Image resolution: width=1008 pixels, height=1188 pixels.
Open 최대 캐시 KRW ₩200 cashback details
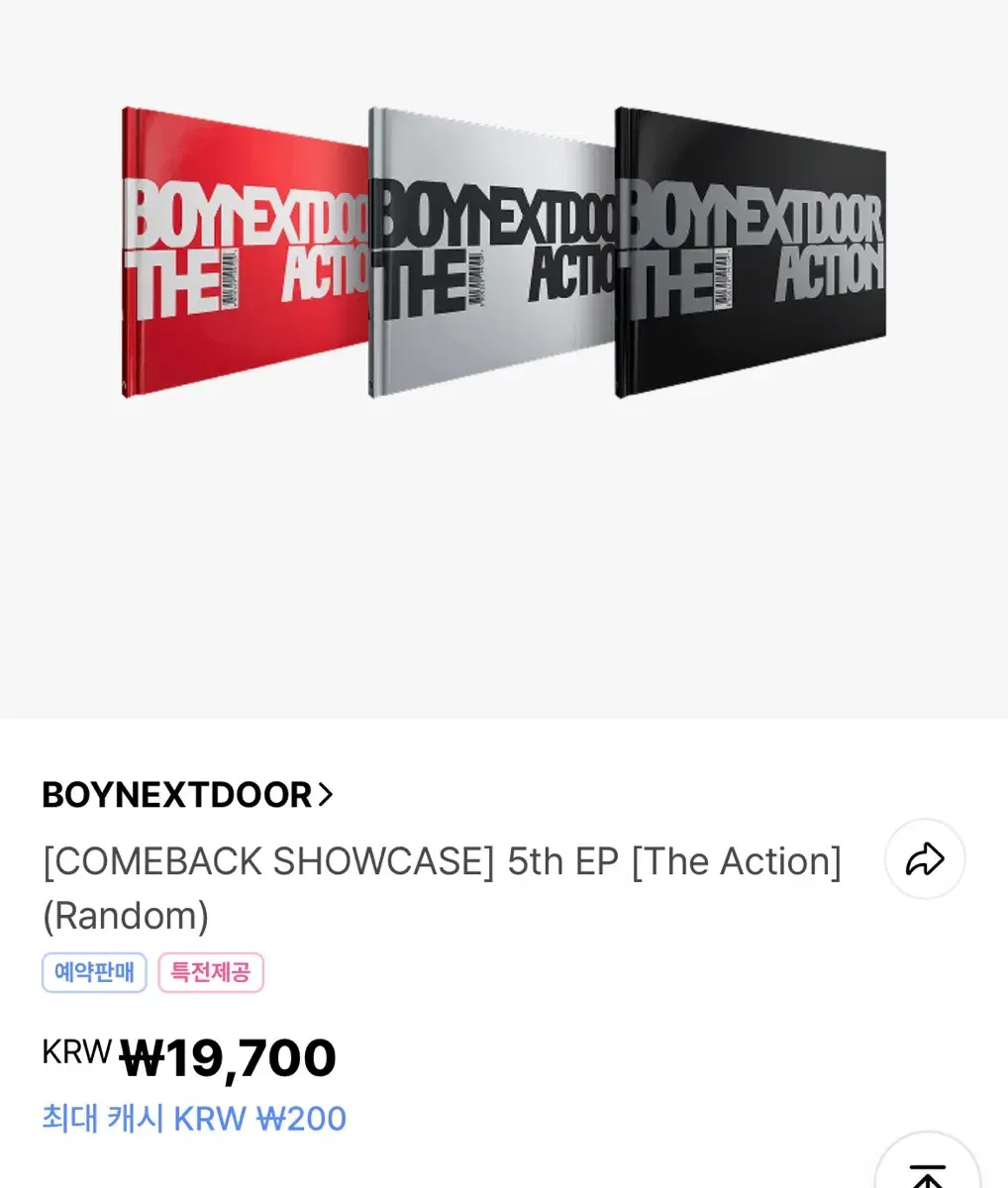tap(193, 1119)
